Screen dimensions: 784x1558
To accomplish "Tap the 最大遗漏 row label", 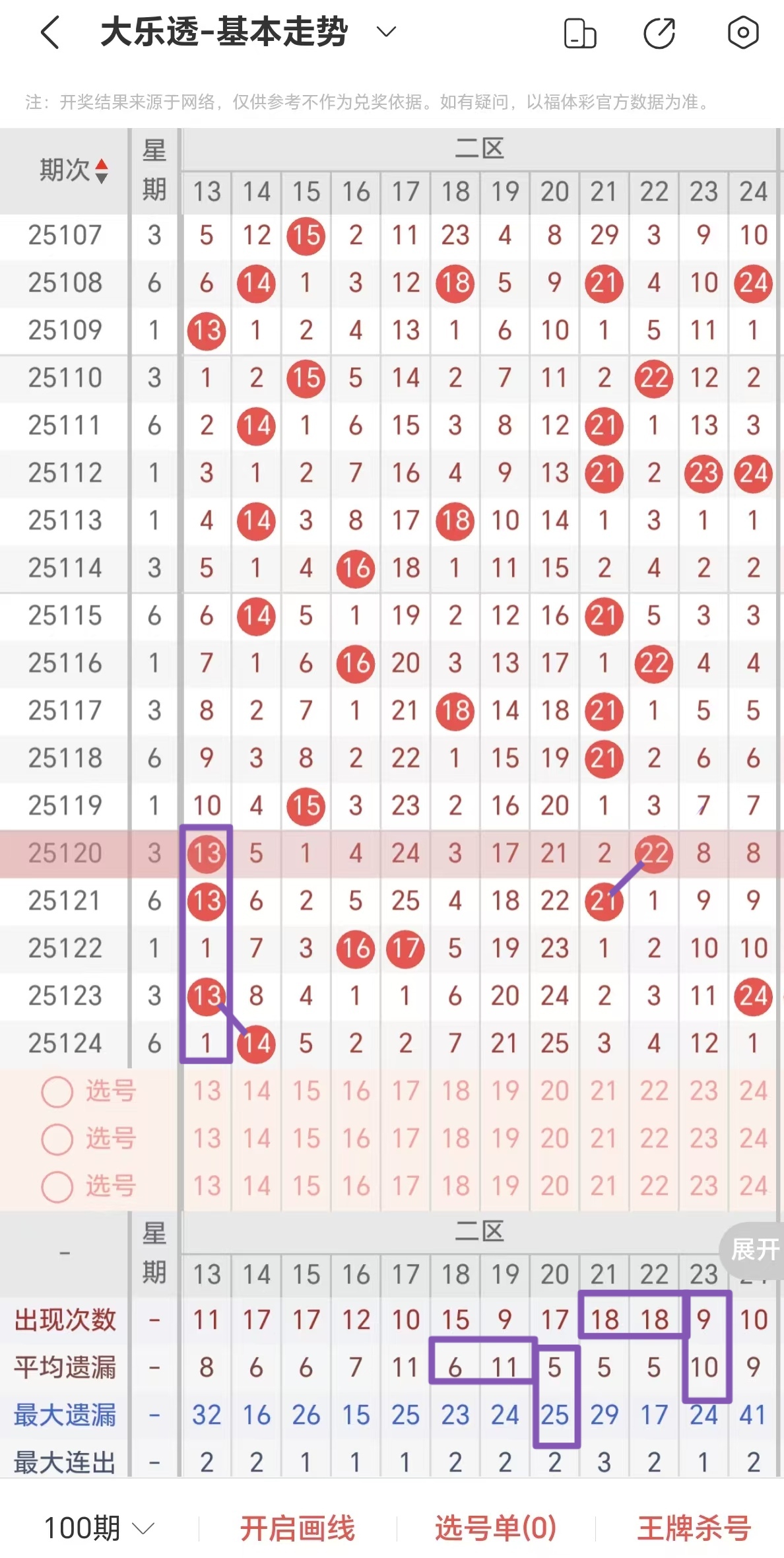I will [64, 1415].
